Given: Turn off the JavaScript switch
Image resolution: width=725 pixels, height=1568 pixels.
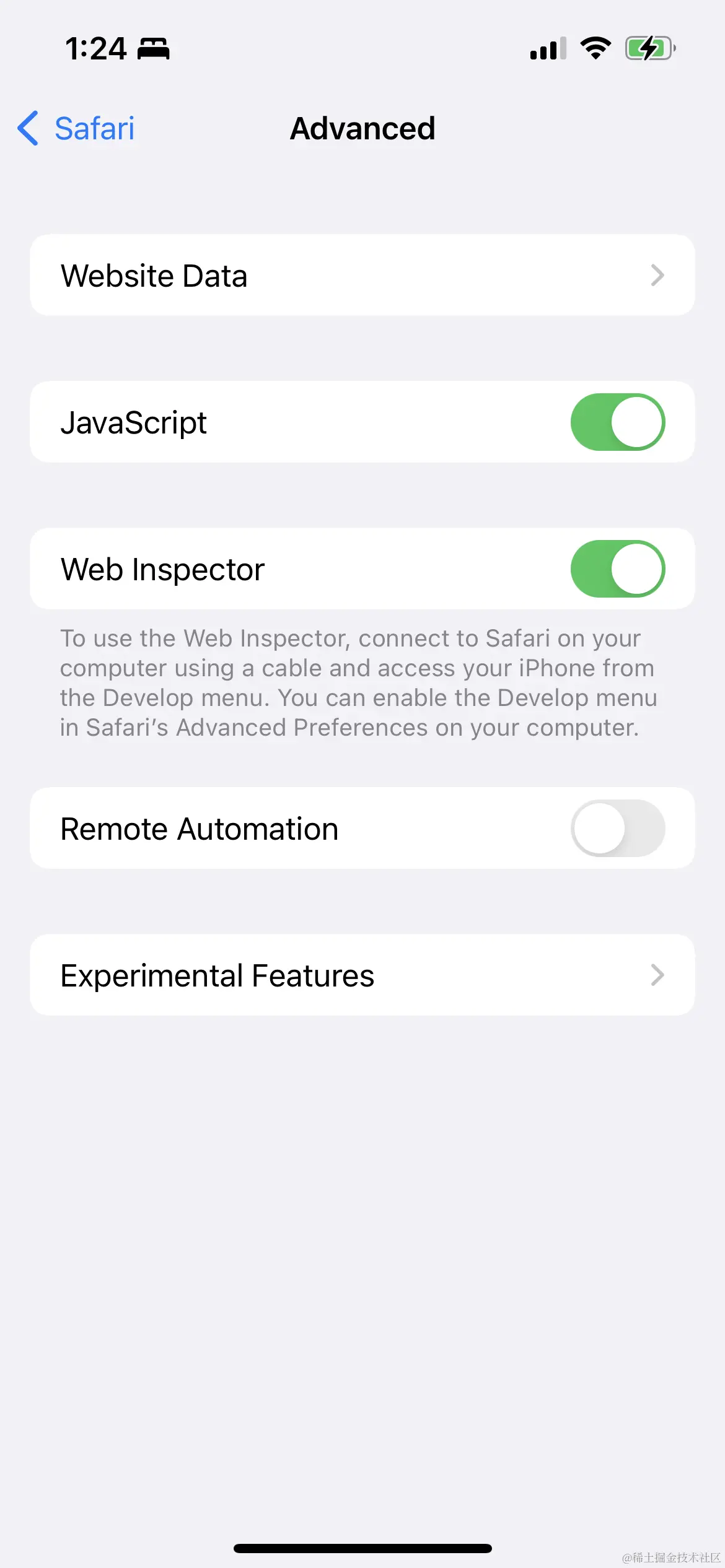Looking at the screenshot, I should pos(617,422).
